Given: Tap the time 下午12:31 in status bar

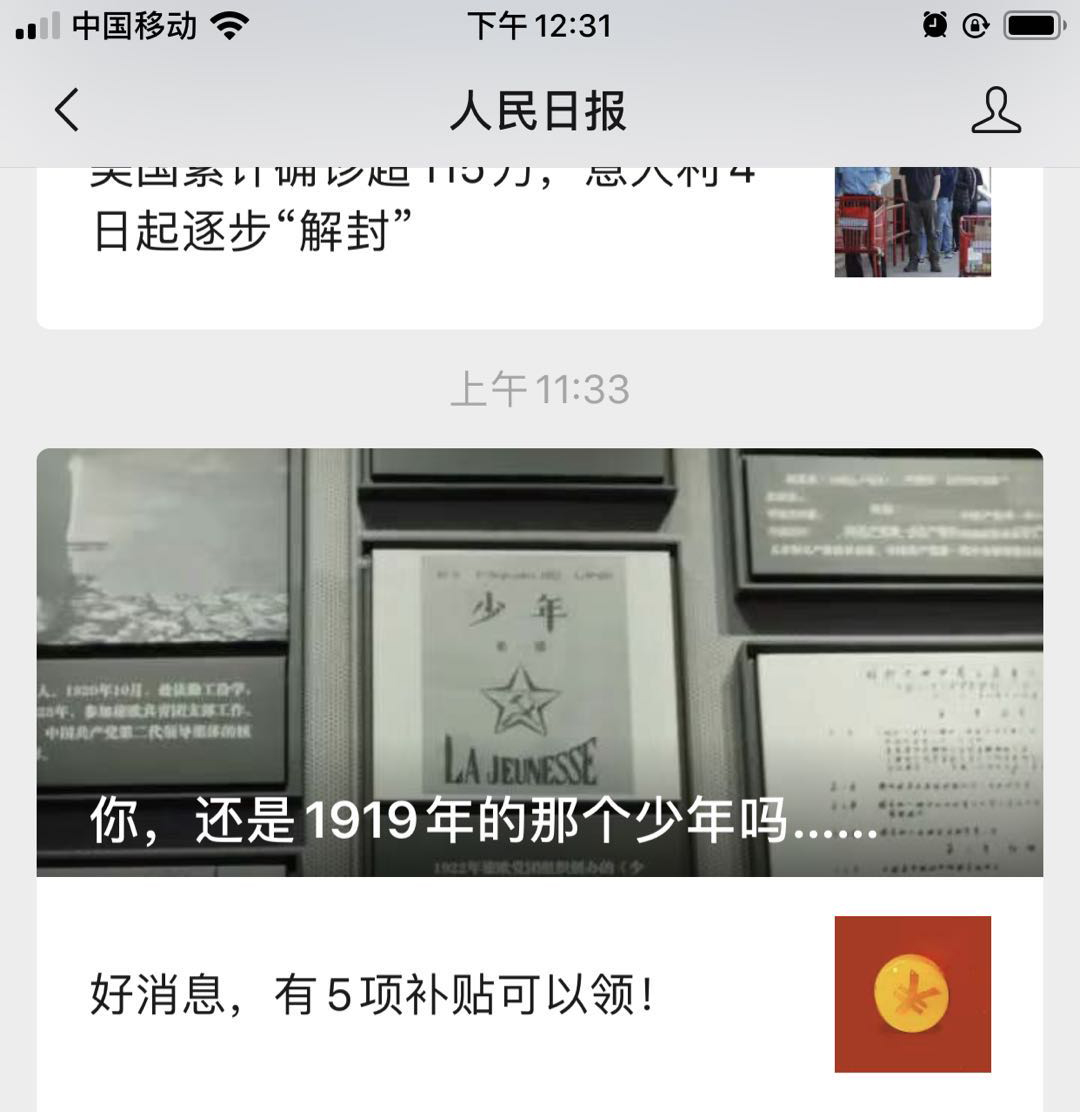Looking at the screenshot, I should pos(540,25).
